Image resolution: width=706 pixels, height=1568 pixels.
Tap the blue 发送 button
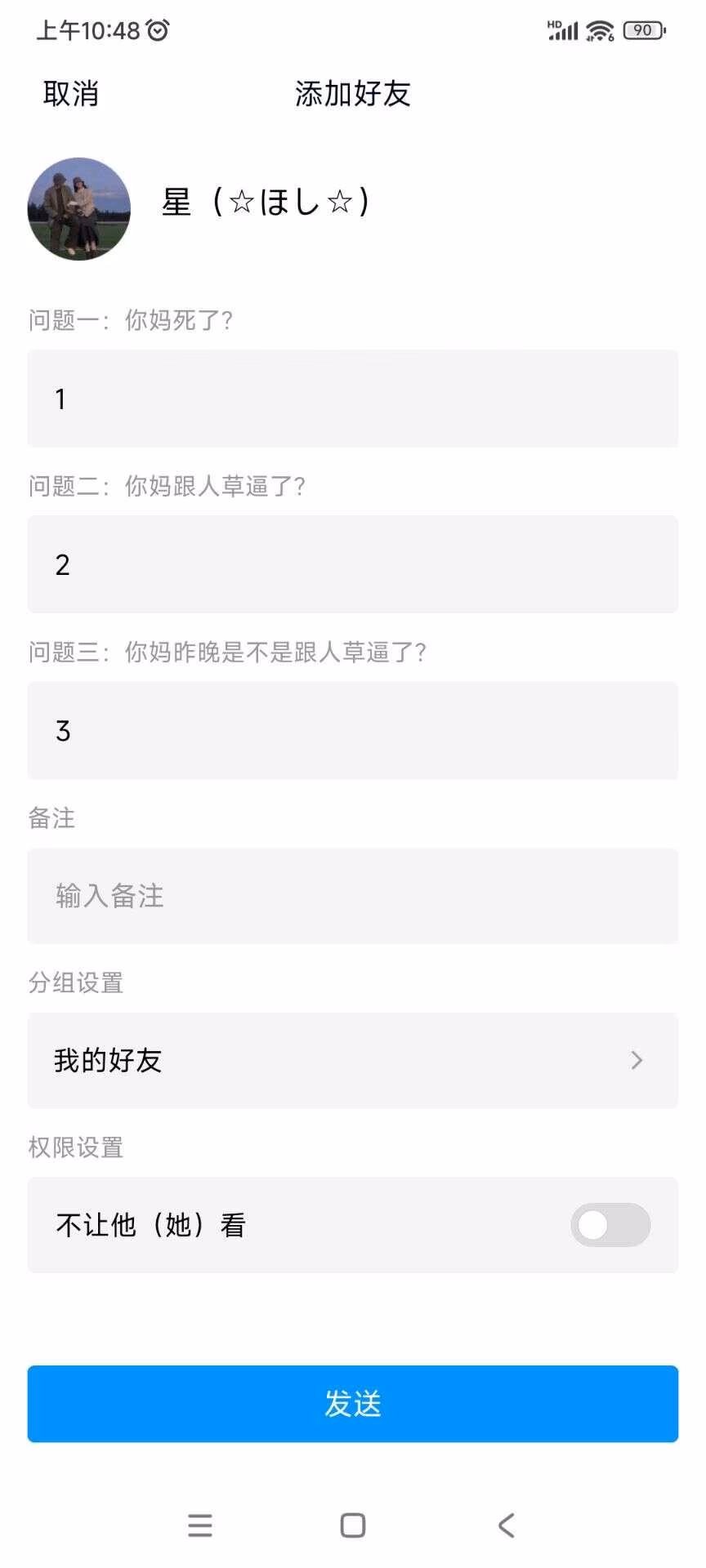[353, 1404]
